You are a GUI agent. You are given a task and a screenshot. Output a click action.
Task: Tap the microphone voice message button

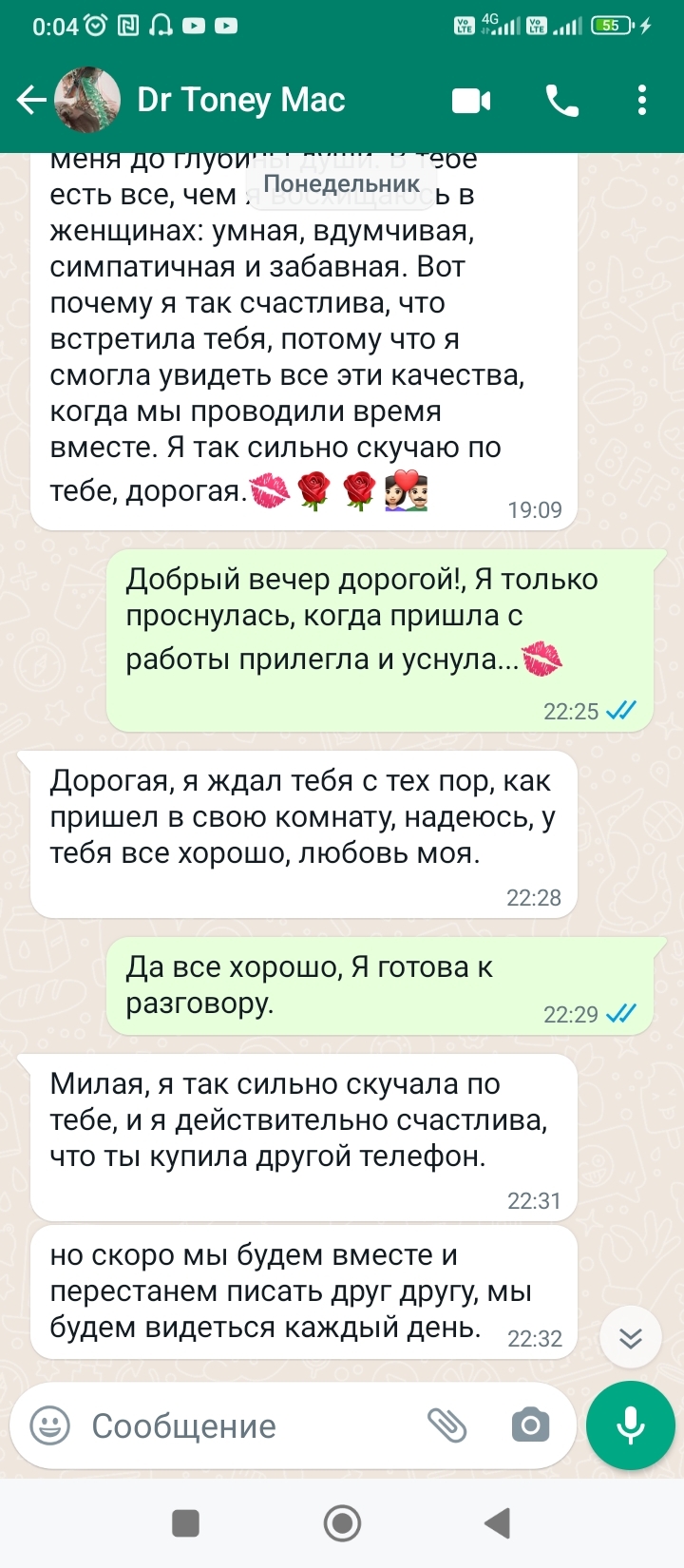(631, 1425)
